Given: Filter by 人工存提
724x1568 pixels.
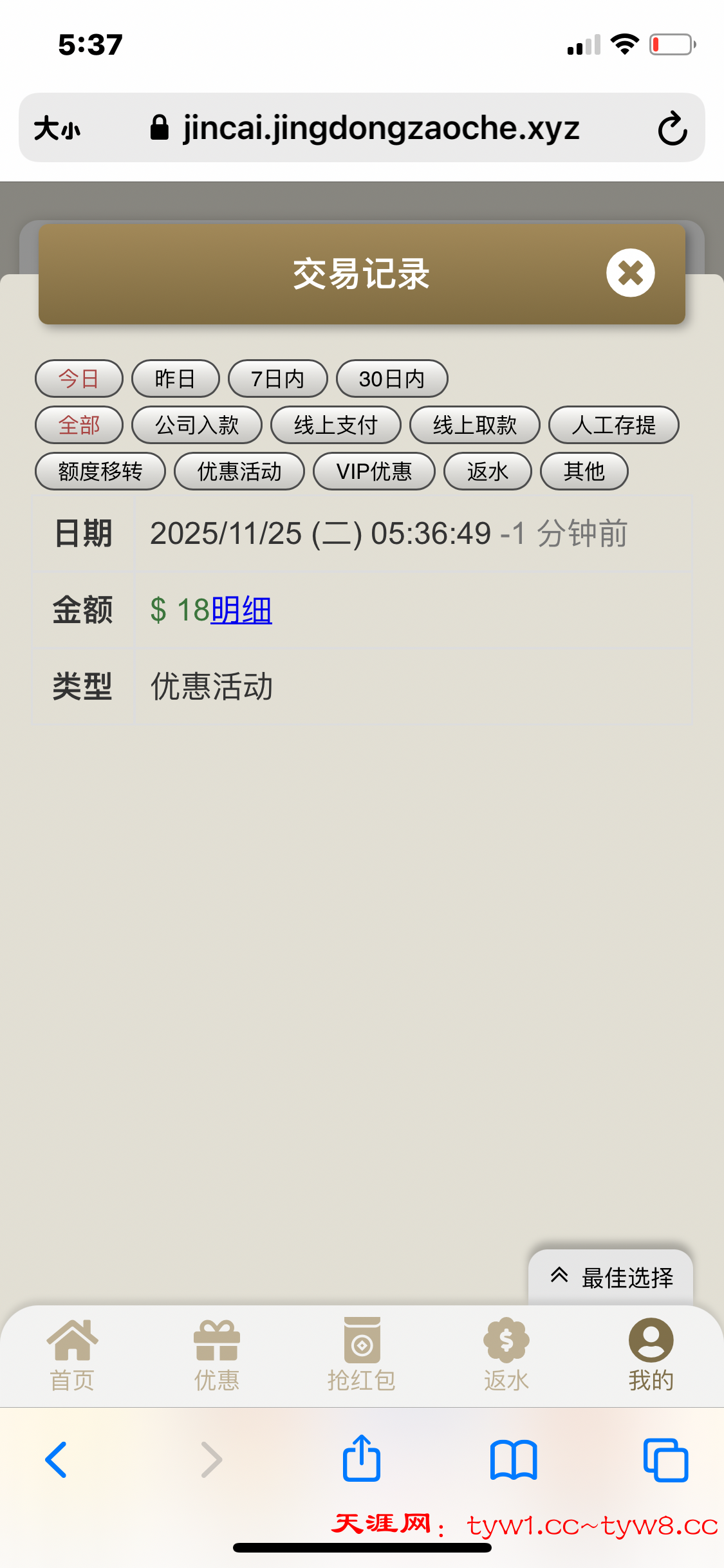Looking at the screenshot, I should [x=613, y=425].
